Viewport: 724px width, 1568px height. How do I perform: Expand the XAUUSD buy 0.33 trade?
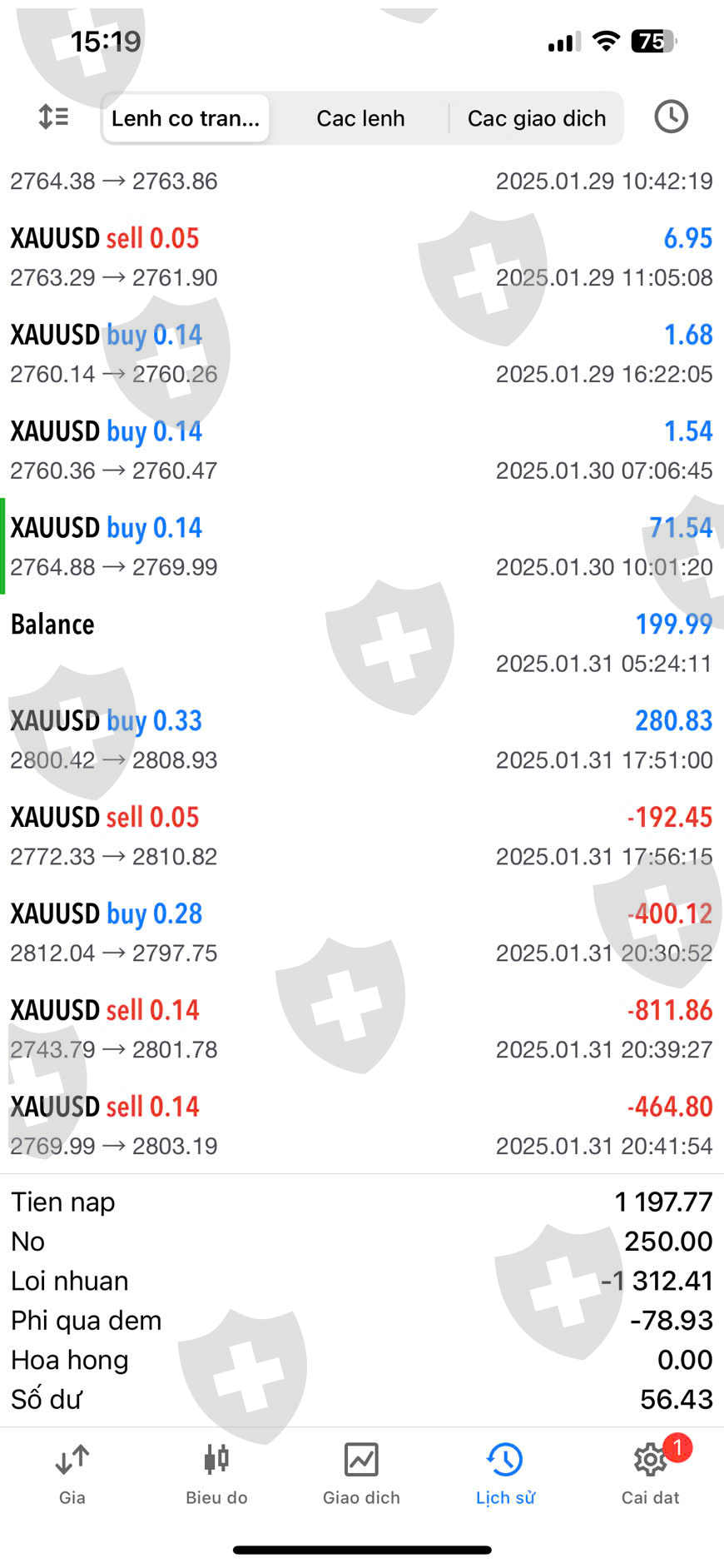point(361,739)
